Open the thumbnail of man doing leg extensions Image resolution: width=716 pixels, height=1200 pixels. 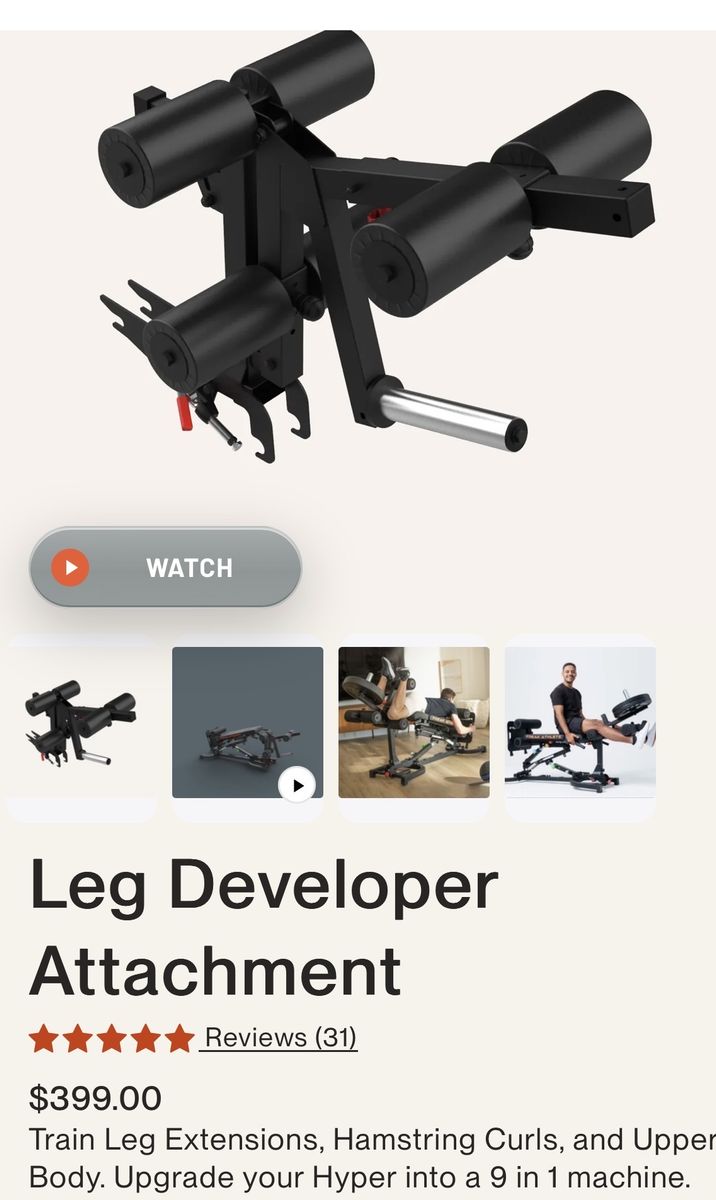click(580, 722)
